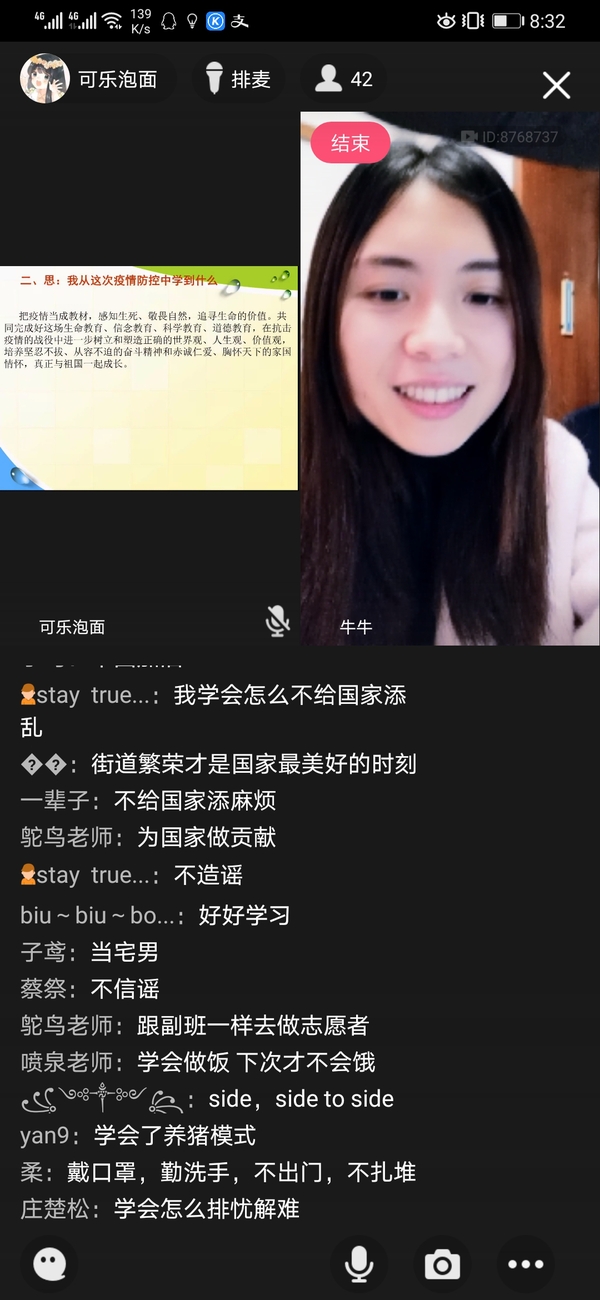Toggle the microphone in bottom bar
Viewport: 600px width, 1300px height.
pyautogui.click(x=359, y=1264)
